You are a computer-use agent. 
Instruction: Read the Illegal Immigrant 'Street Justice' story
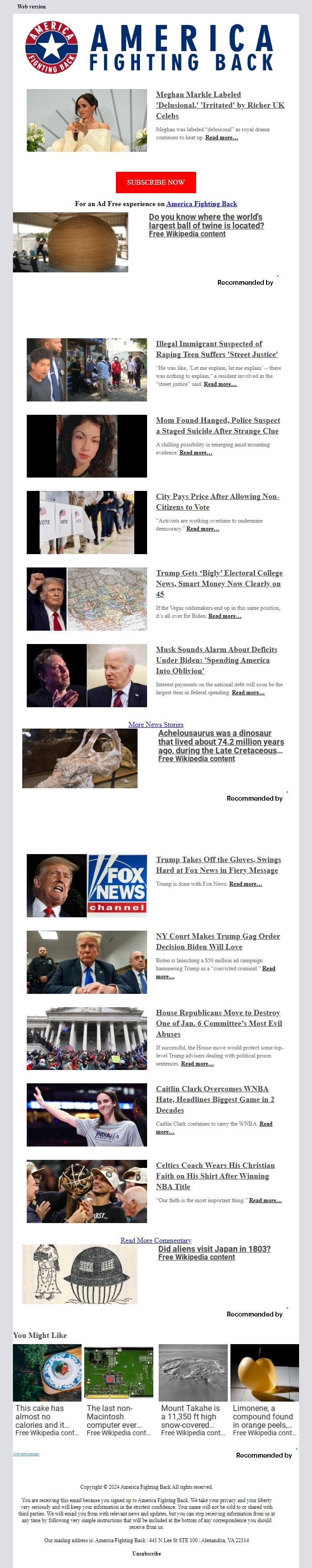216,349
